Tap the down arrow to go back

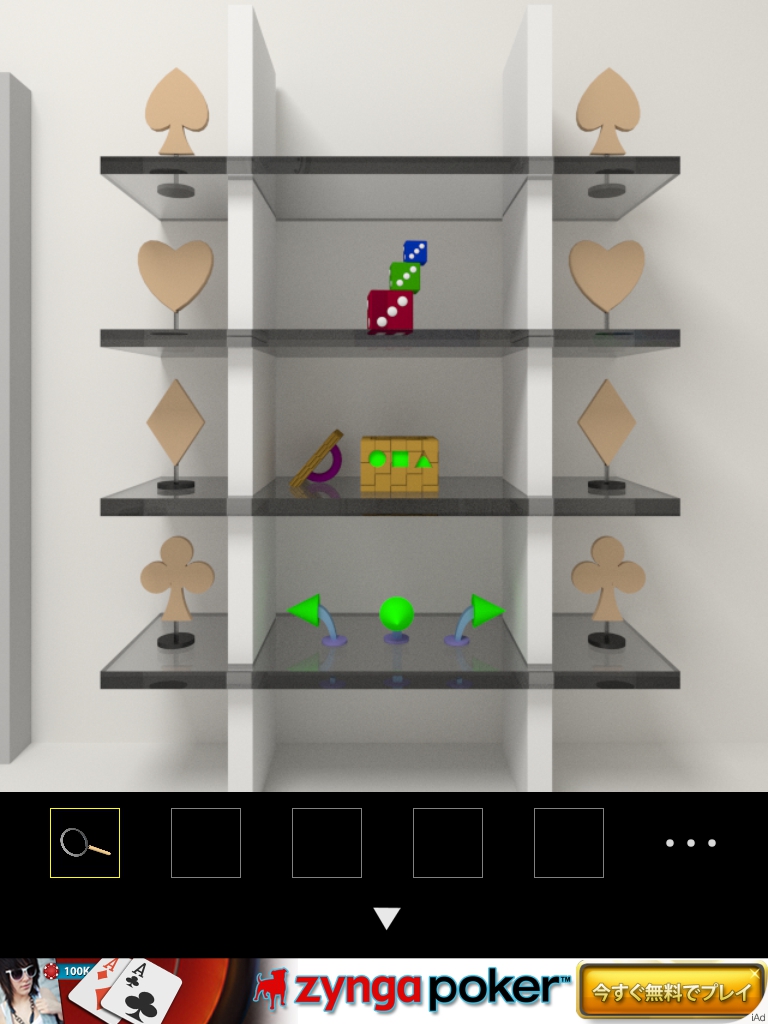(x=386, y=919)
